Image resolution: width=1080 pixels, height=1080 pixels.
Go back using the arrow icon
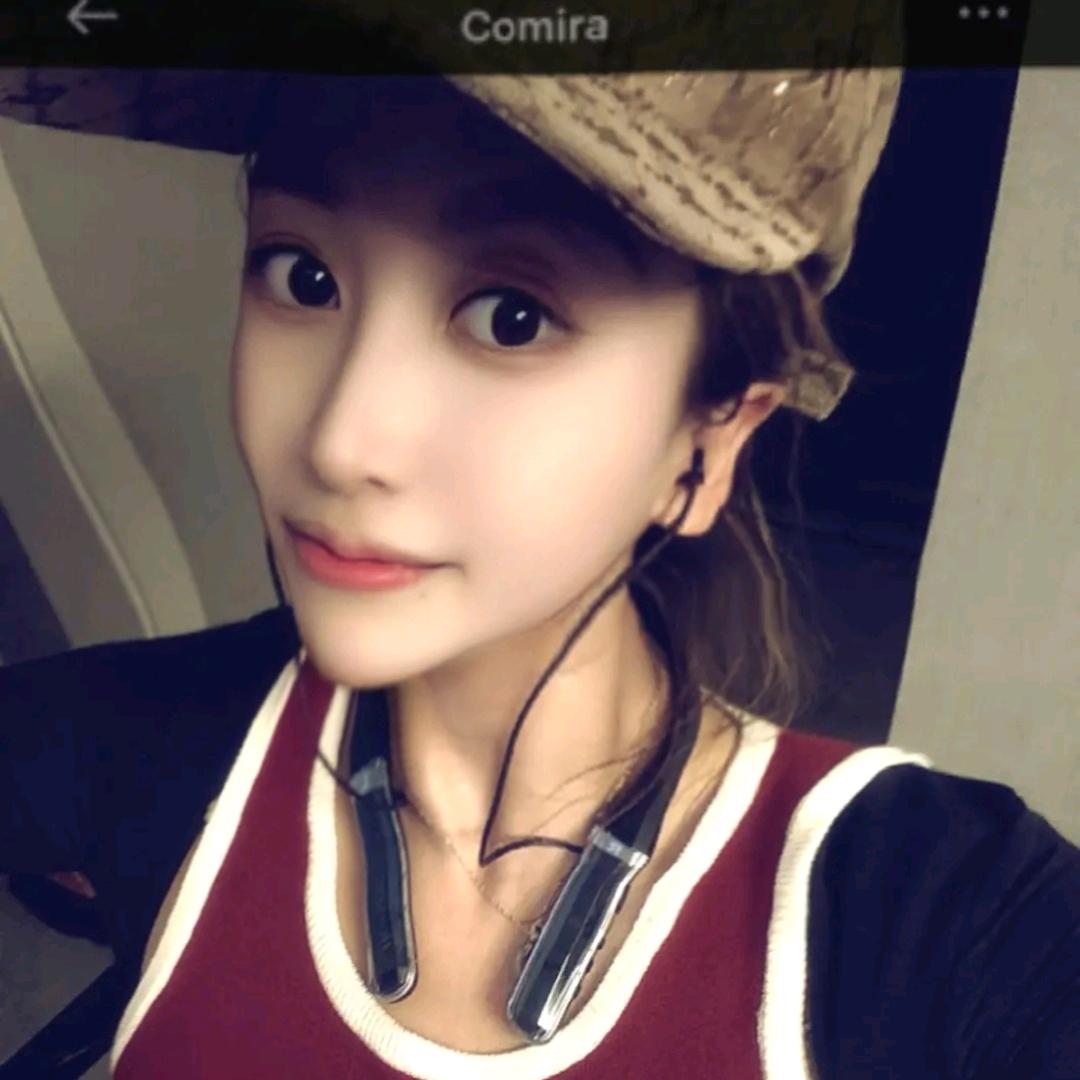92,17
